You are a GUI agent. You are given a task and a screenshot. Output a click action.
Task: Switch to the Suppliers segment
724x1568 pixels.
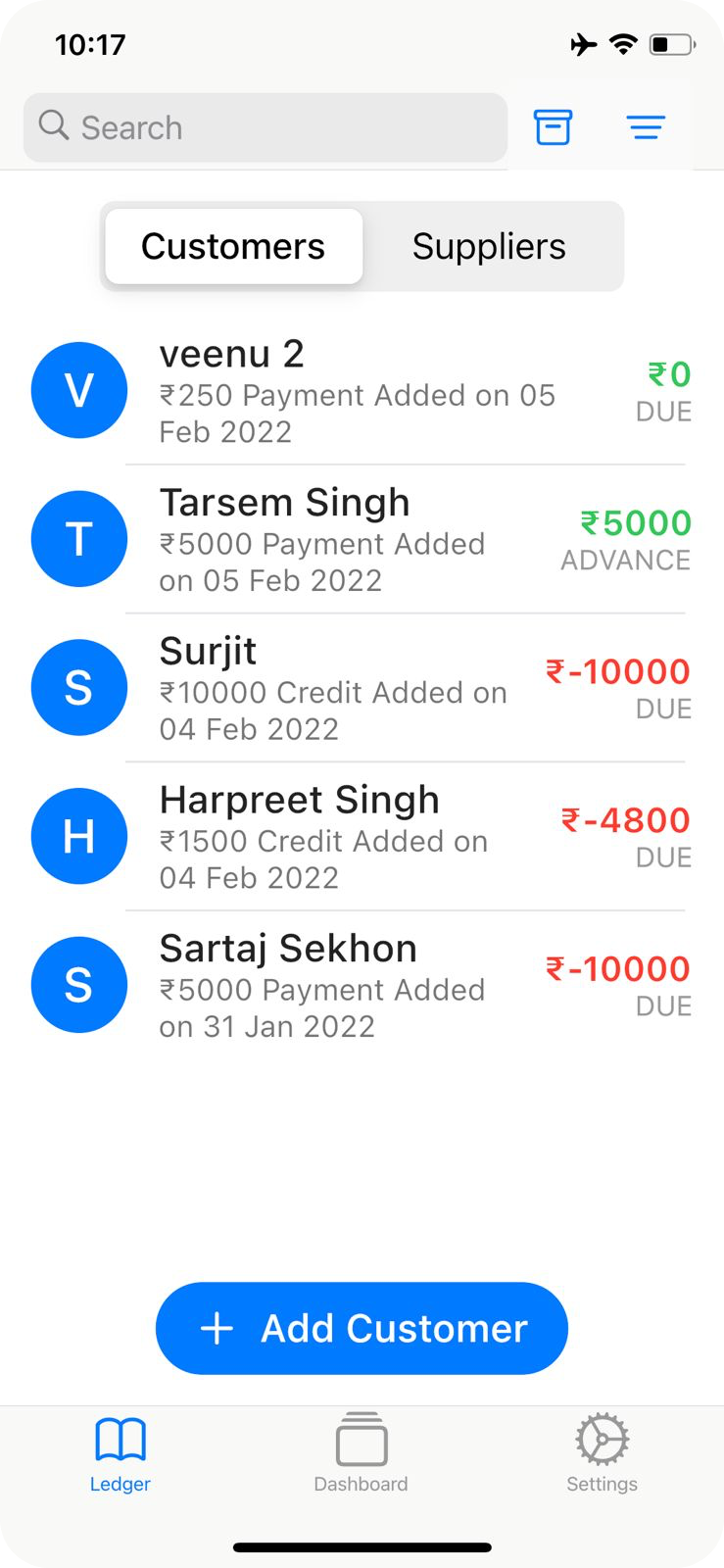[x=489, y=246]
